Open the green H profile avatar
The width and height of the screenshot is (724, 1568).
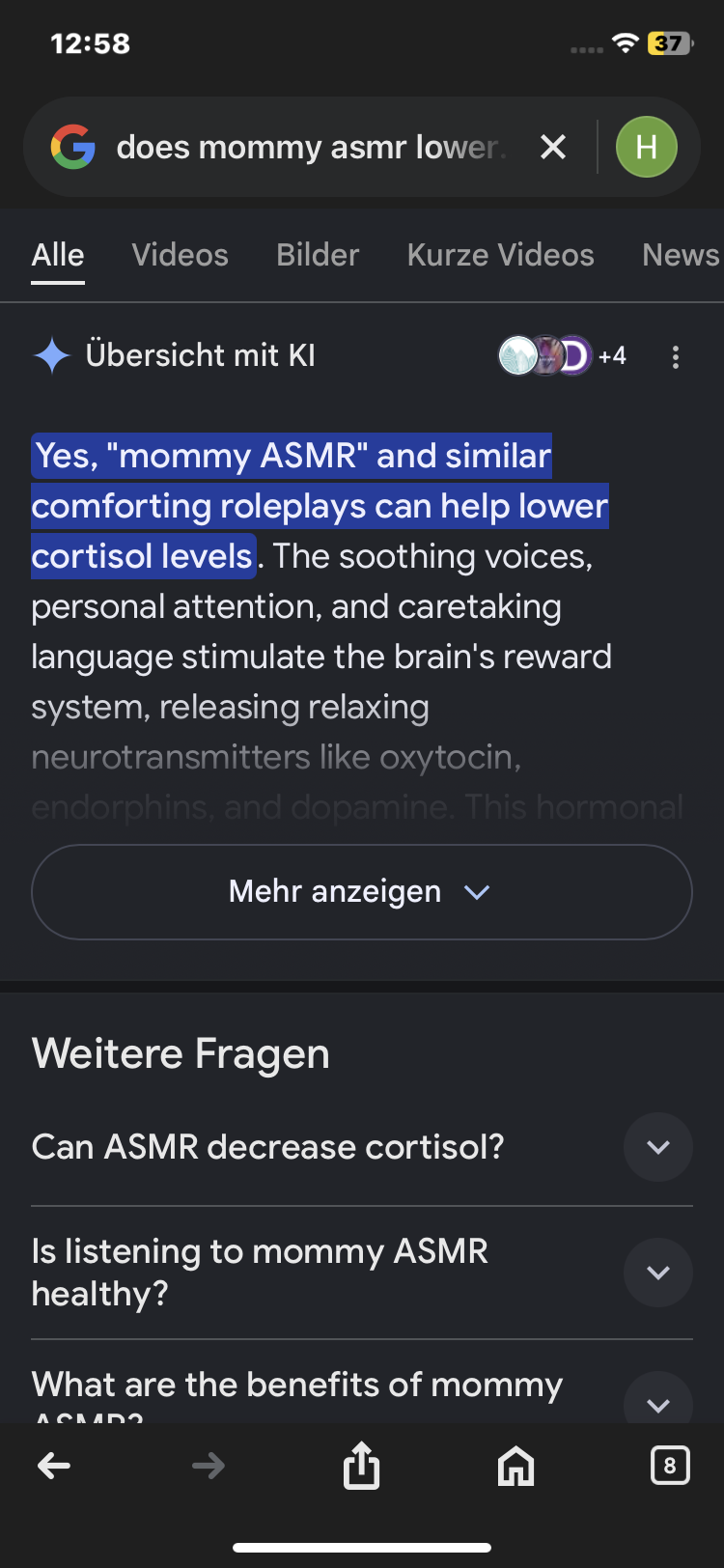tap(647, 147)
